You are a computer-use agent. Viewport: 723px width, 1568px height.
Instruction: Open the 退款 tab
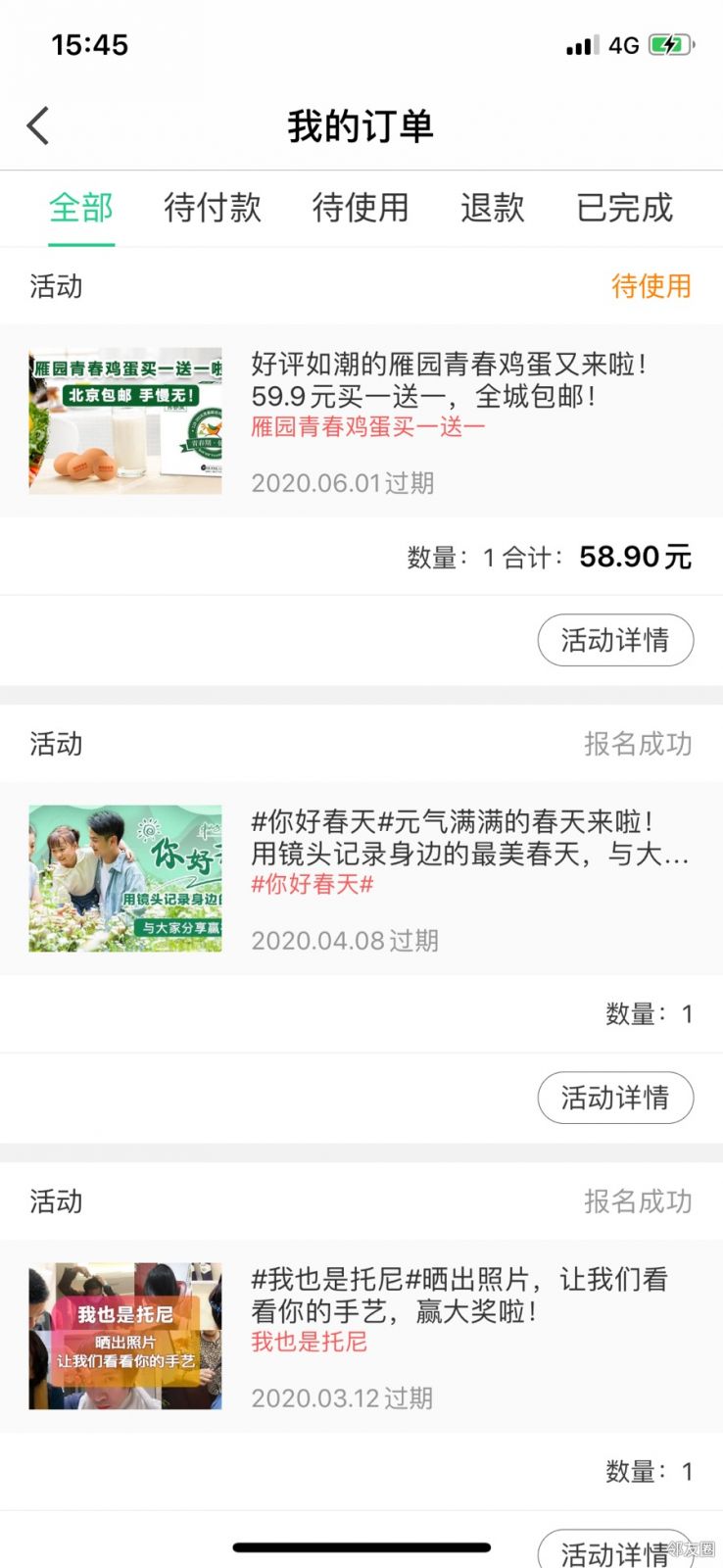click(493, 208)
